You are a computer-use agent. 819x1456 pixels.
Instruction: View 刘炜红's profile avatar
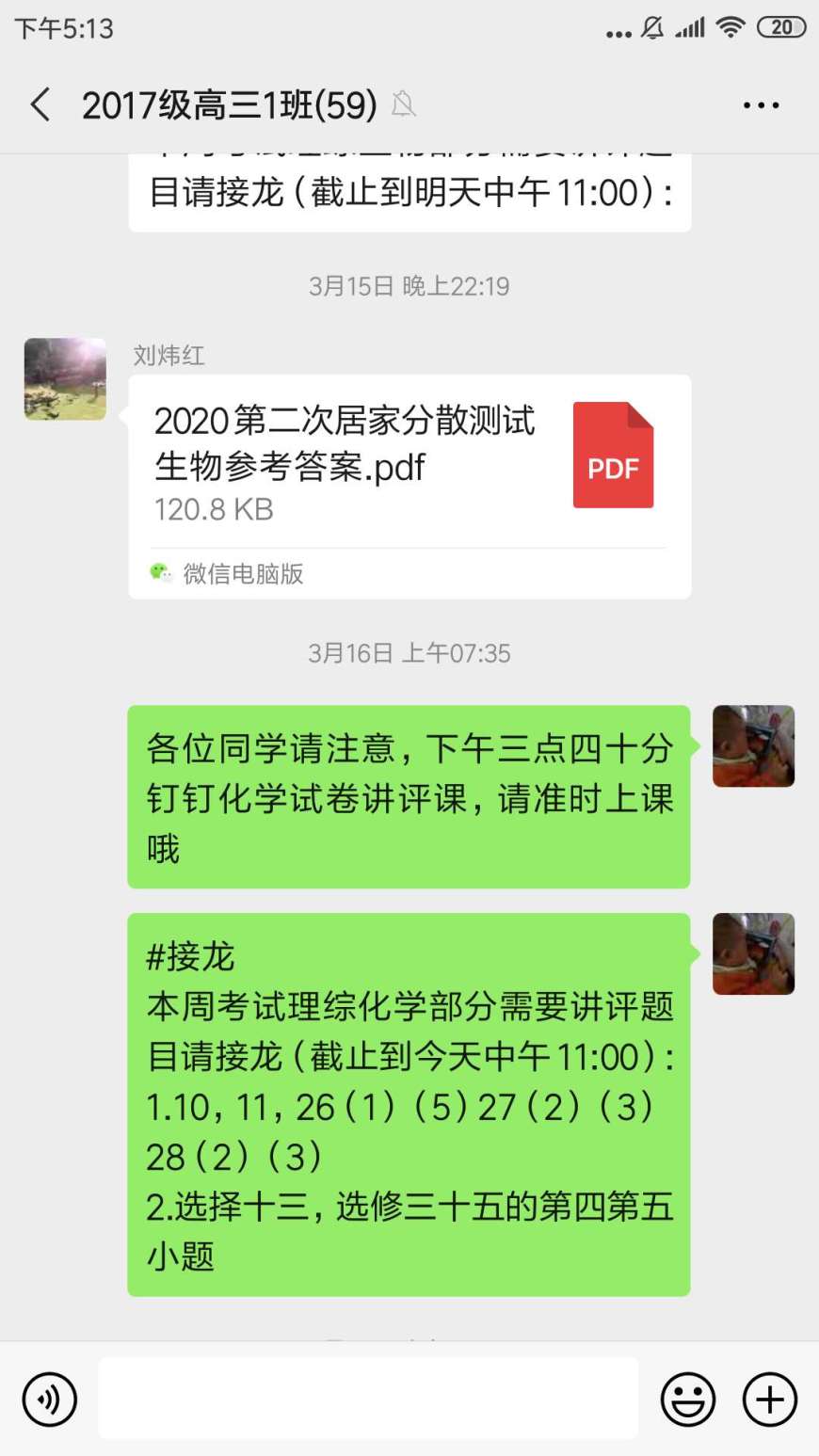pyautogui.click(x=65, y=378)
